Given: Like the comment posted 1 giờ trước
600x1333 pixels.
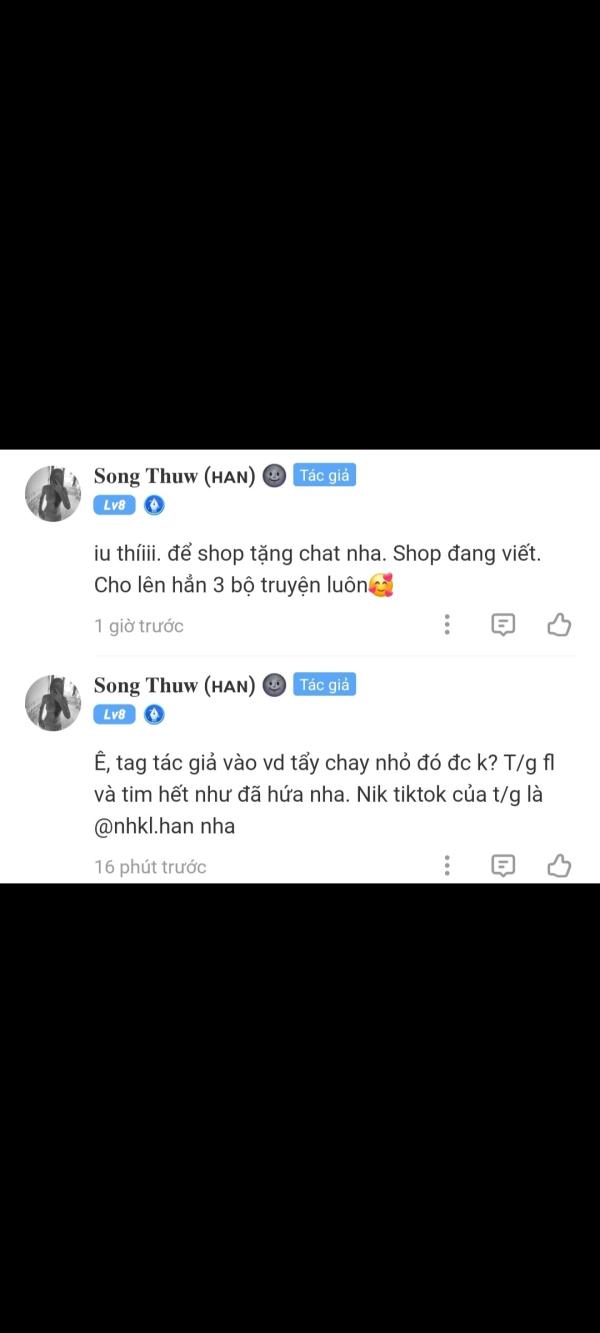Looking at the screenshot, I should coord(559,625).
